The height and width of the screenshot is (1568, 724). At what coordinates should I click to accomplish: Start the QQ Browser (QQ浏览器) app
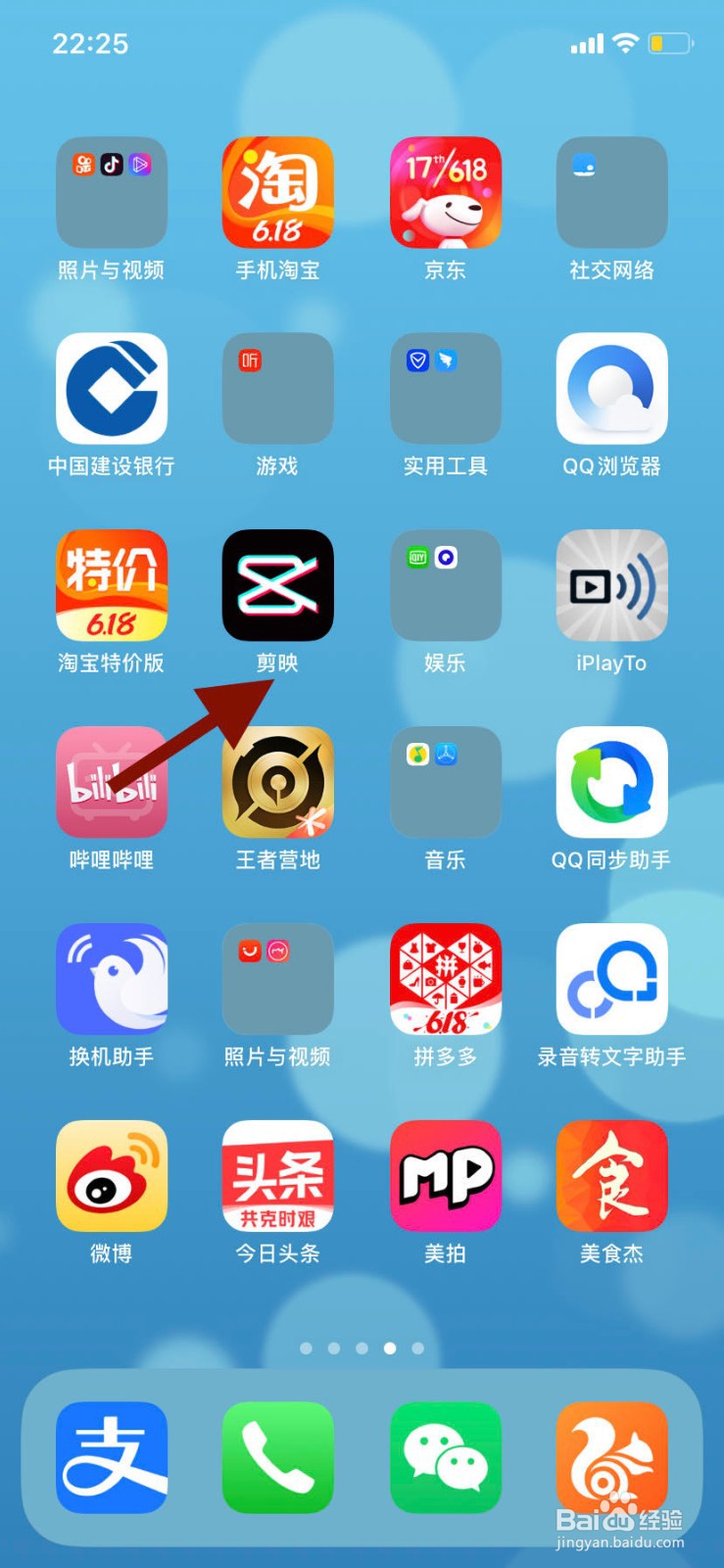611,389
